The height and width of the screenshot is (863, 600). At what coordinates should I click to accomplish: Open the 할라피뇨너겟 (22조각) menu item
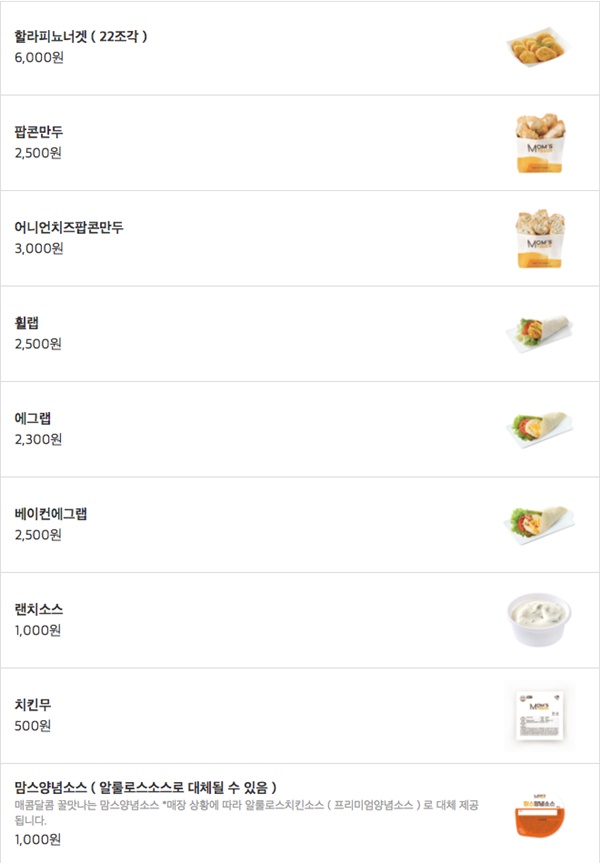pos(82,38)
